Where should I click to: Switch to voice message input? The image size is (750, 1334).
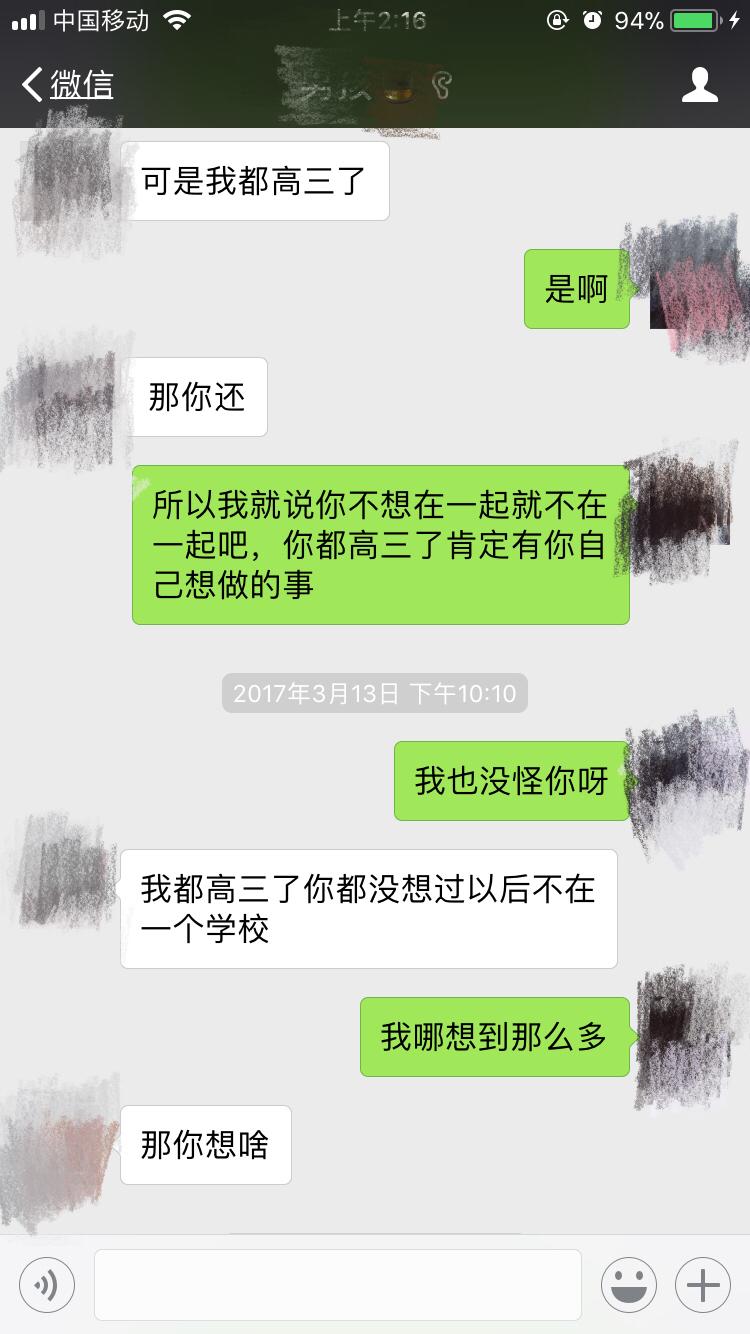point(46,1285)
